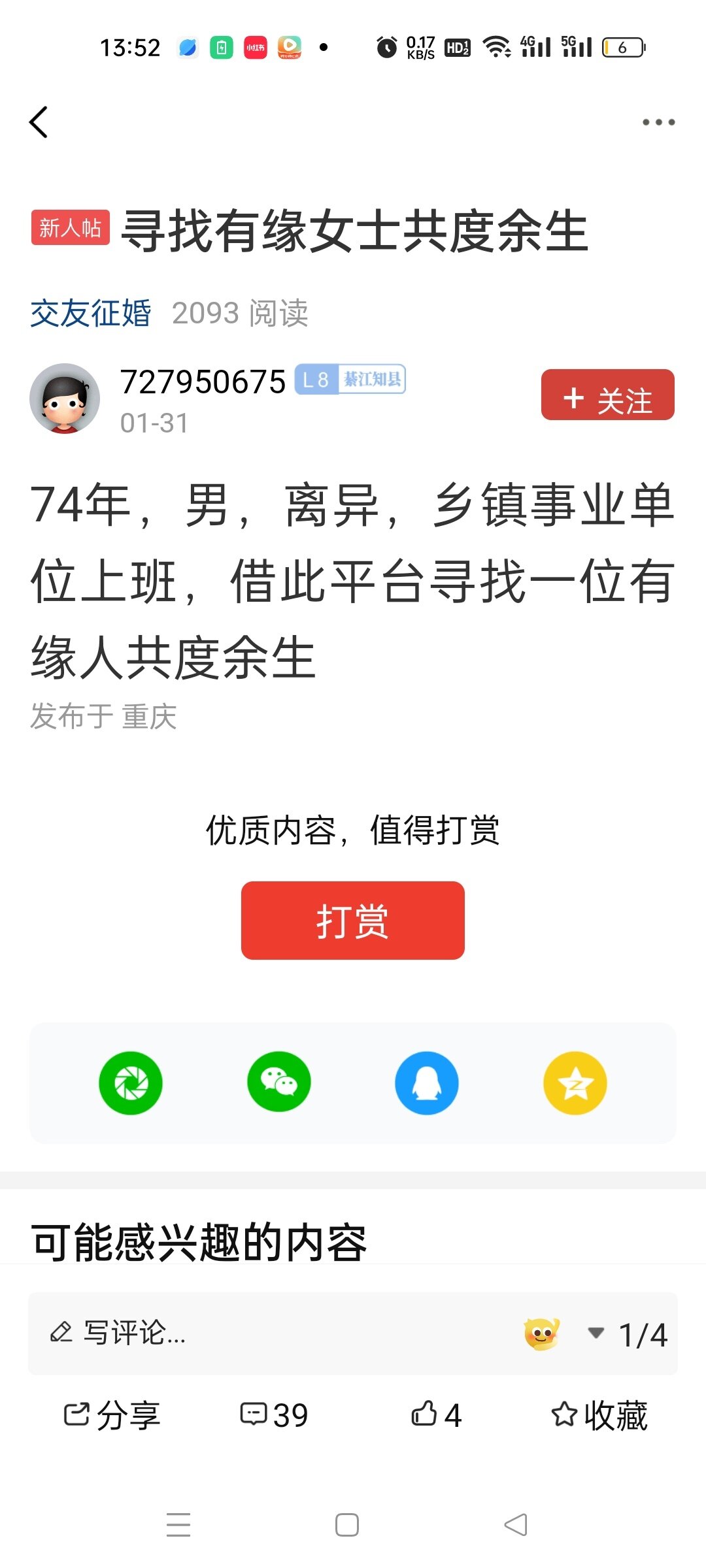Screen dimensions: 706x1568
Task: Share the post to QQ Zone
Action: point(575,1083)
